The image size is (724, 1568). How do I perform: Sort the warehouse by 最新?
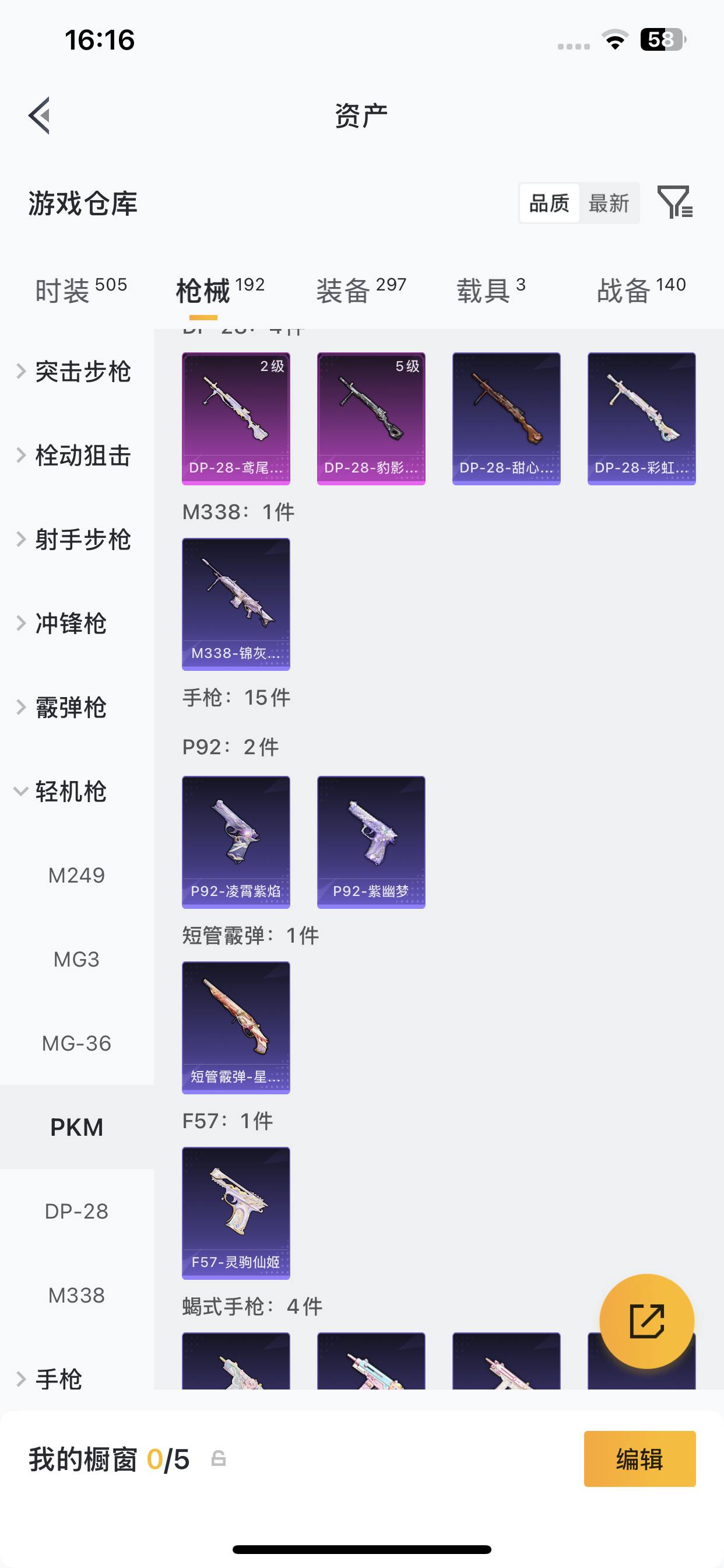609,202
